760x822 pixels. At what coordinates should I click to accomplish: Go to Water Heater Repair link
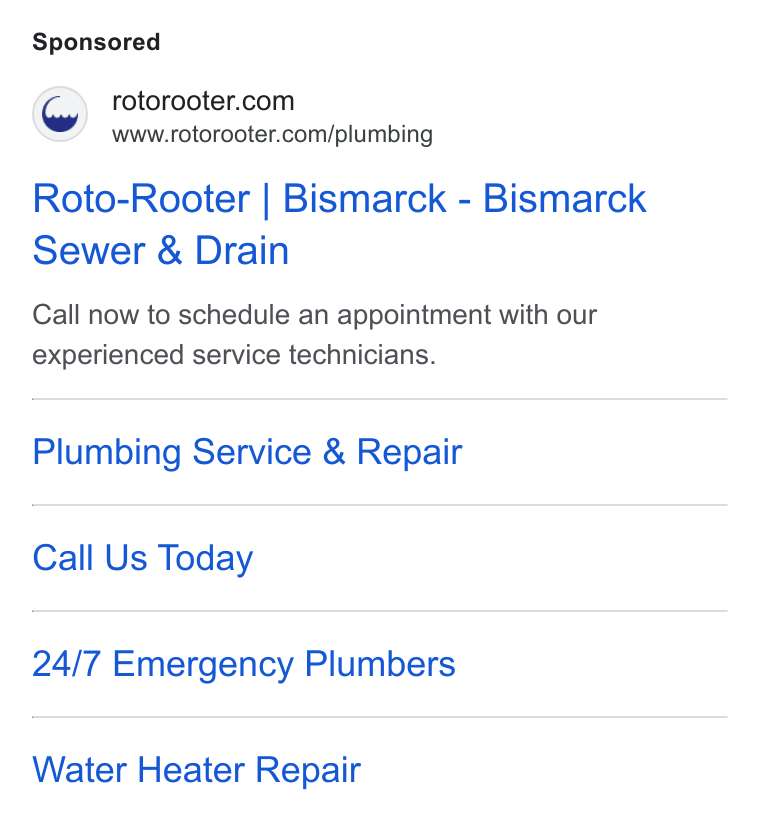197,770
